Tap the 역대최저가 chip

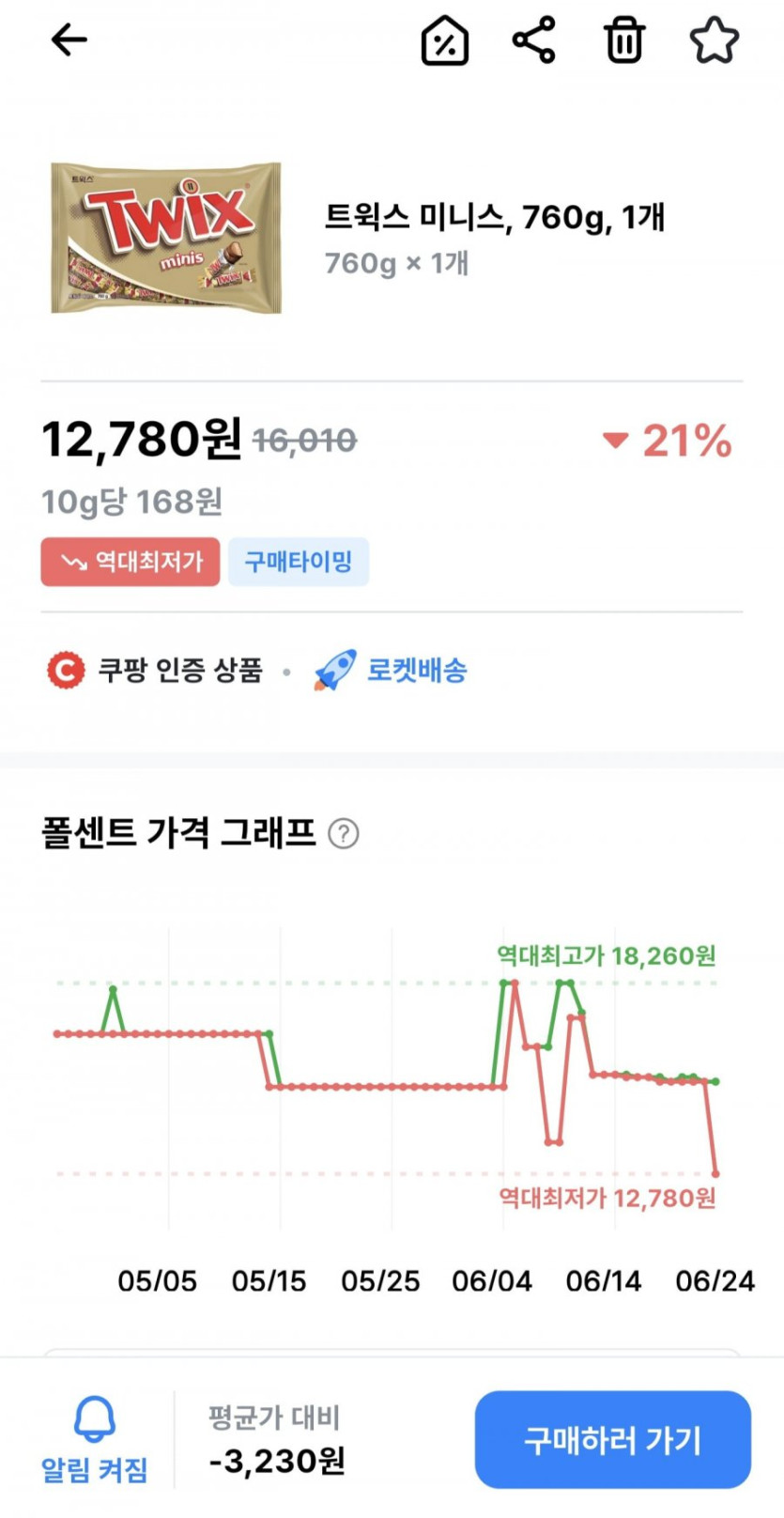click(131, 562)
